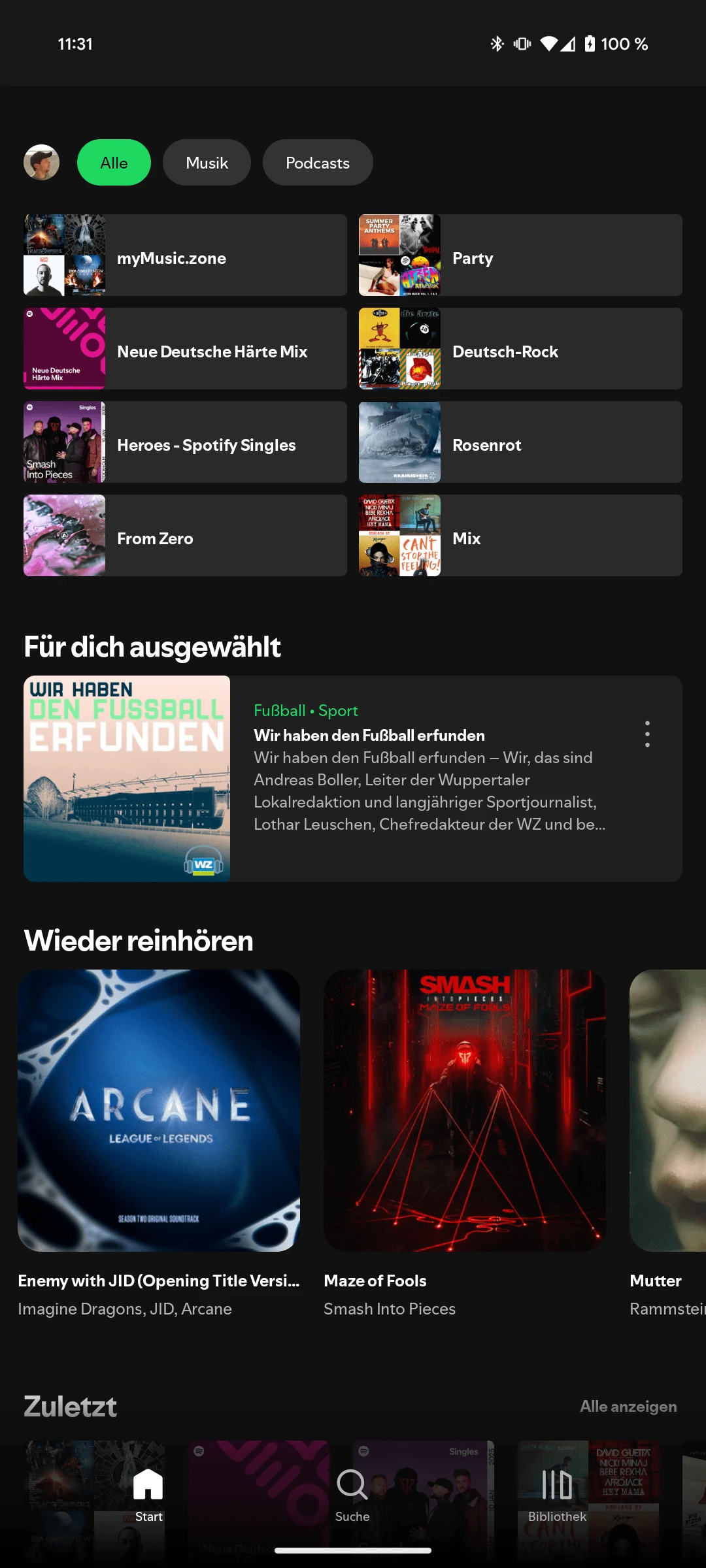Viewport: 706px width, 1568px height.
Task: Tap the Alle filter chip
Action: pos(114,162)
